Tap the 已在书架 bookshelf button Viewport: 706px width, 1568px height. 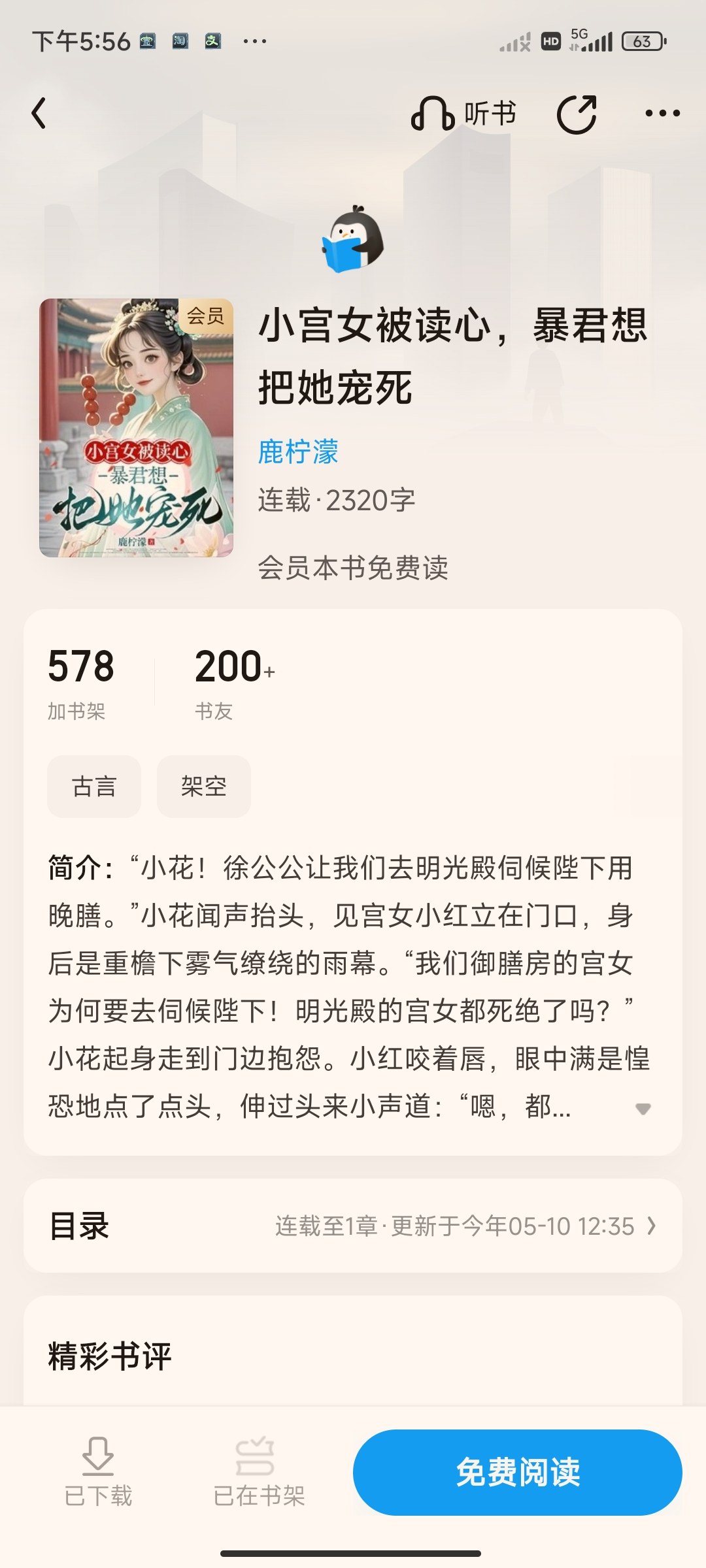(259, 1473)
